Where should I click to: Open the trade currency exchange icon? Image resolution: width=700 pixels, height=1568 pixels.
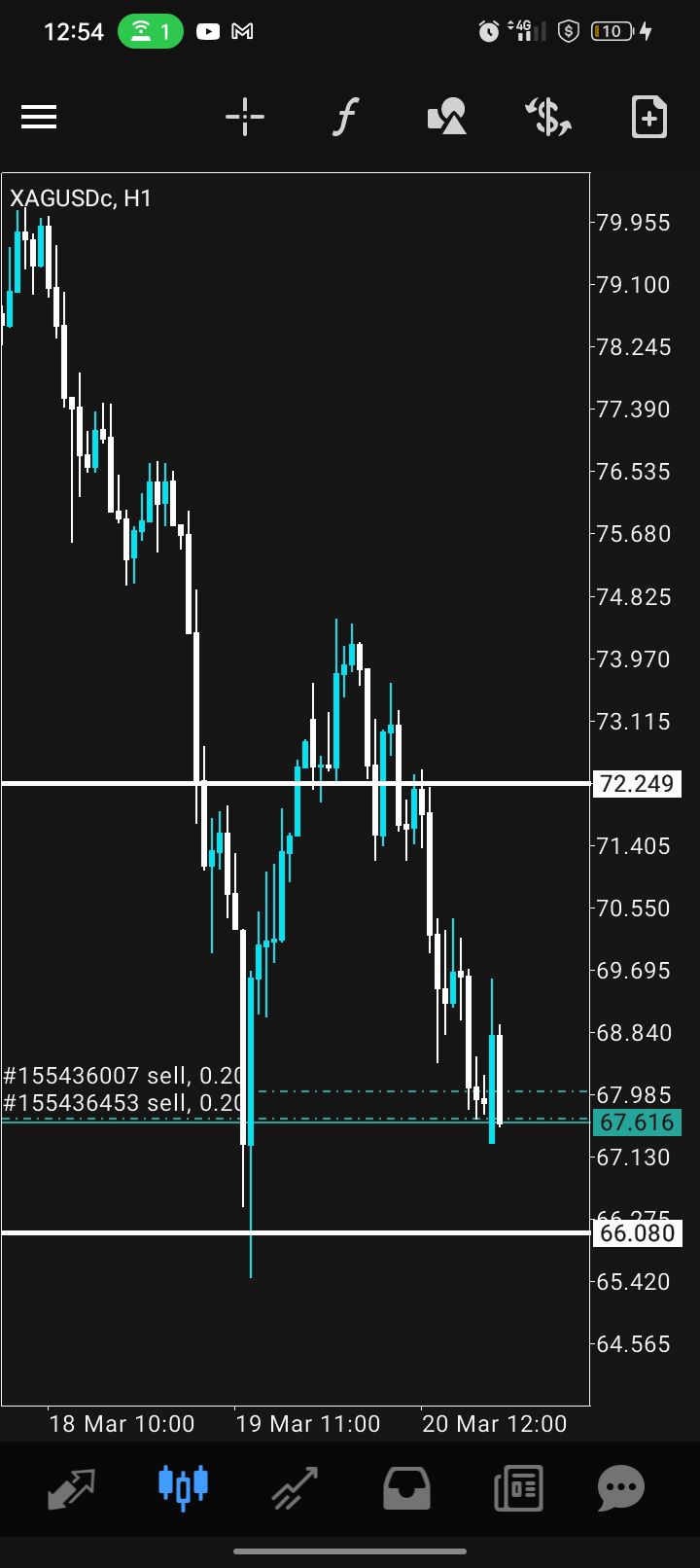[548, 118]
